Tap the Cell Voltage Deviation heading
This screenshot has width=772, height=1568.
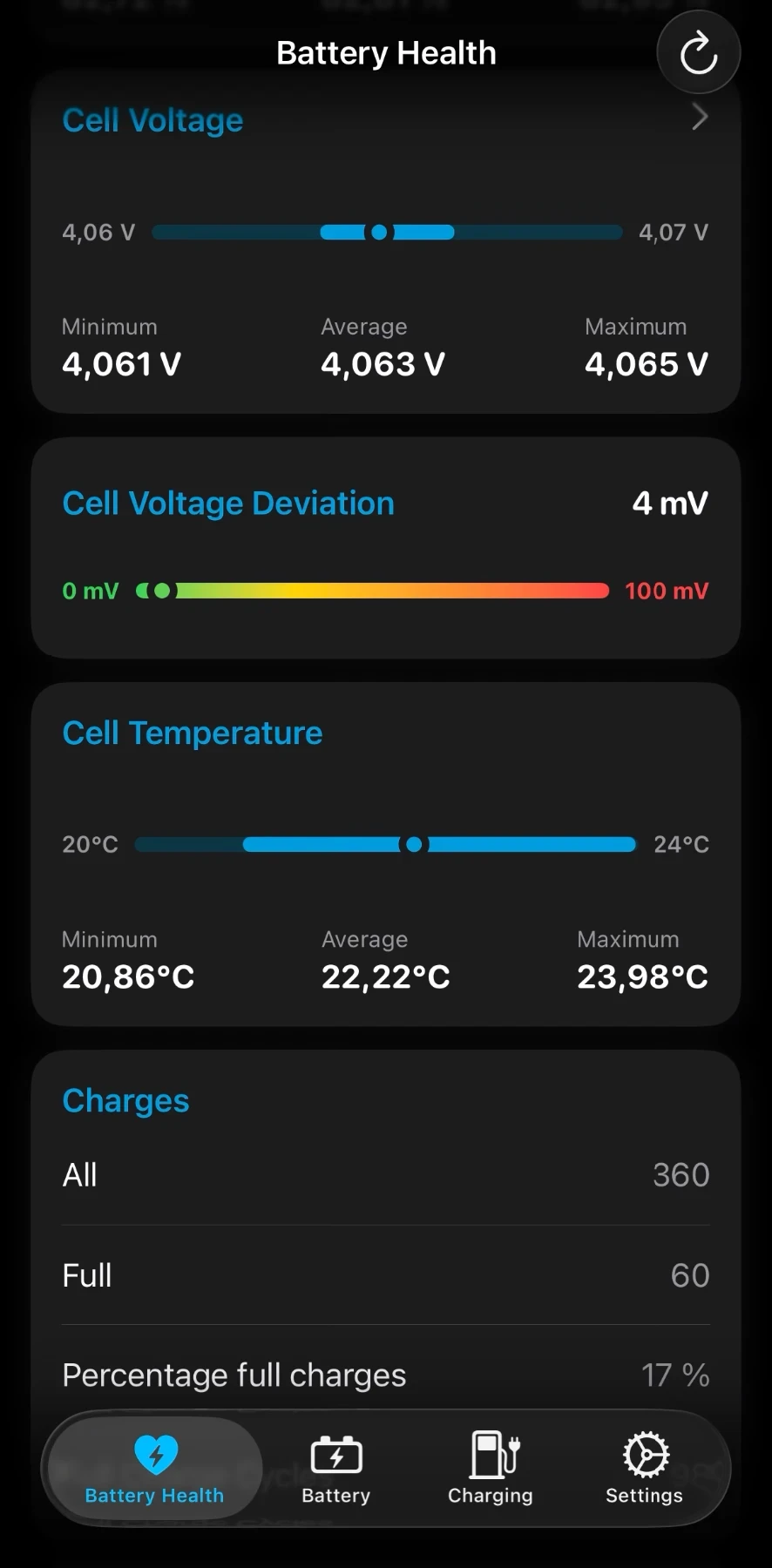click(227, 503)
